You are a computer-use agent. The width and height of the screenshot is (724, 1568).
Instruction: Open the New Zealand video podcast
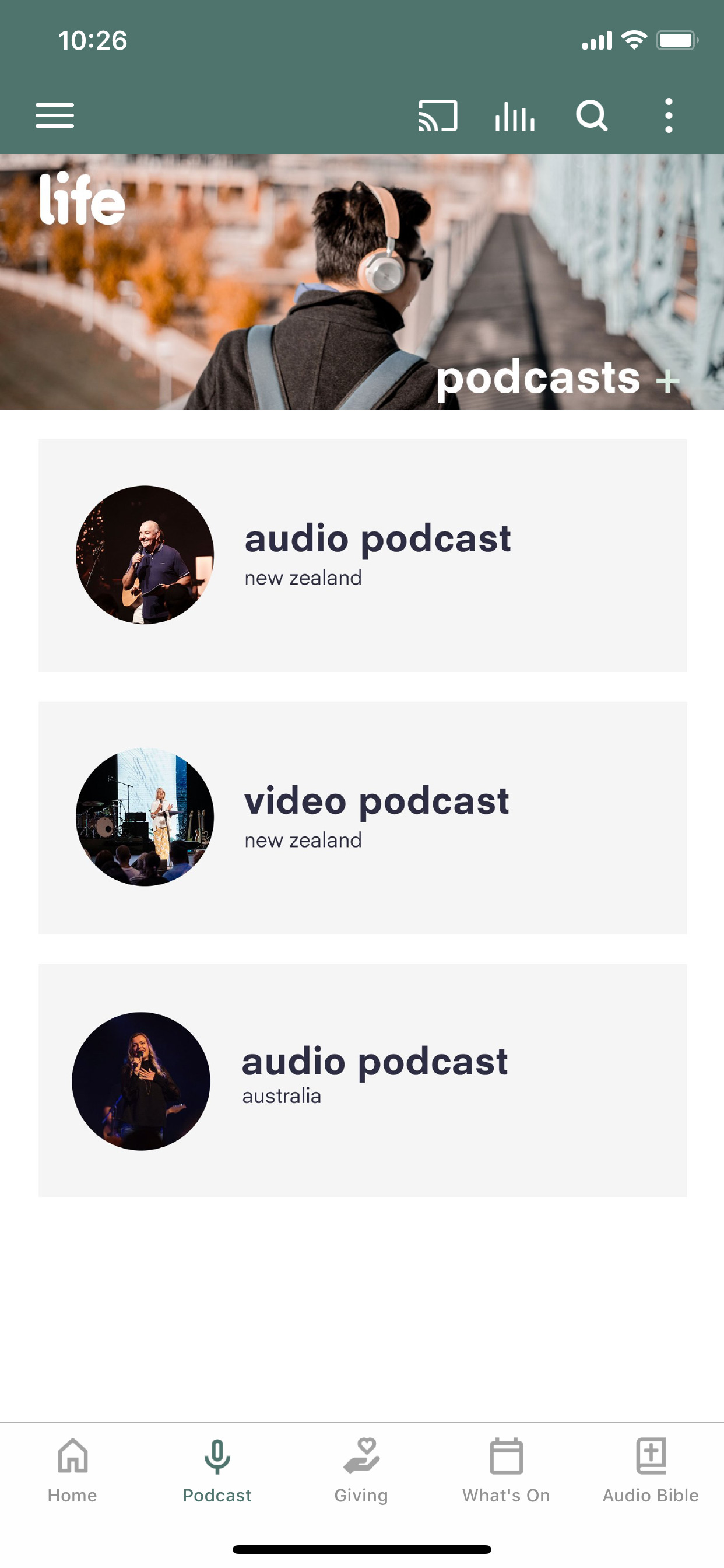click(363, 817)
